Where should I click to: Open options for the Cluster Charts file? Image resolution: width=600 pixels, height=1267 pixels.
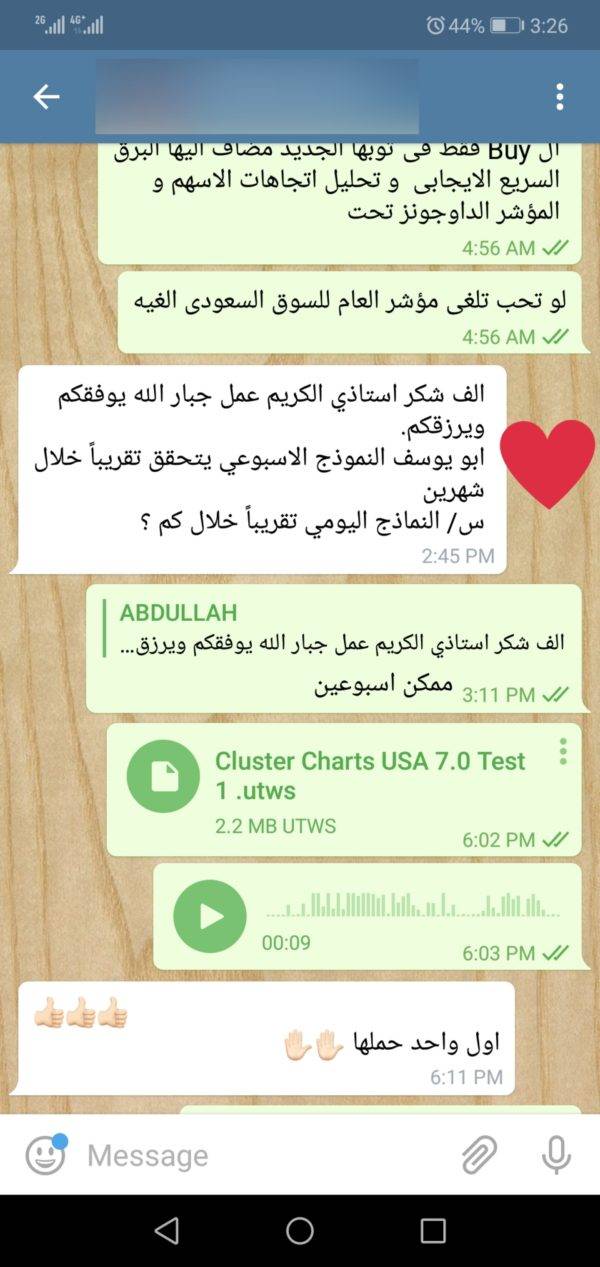coord(564,751)
